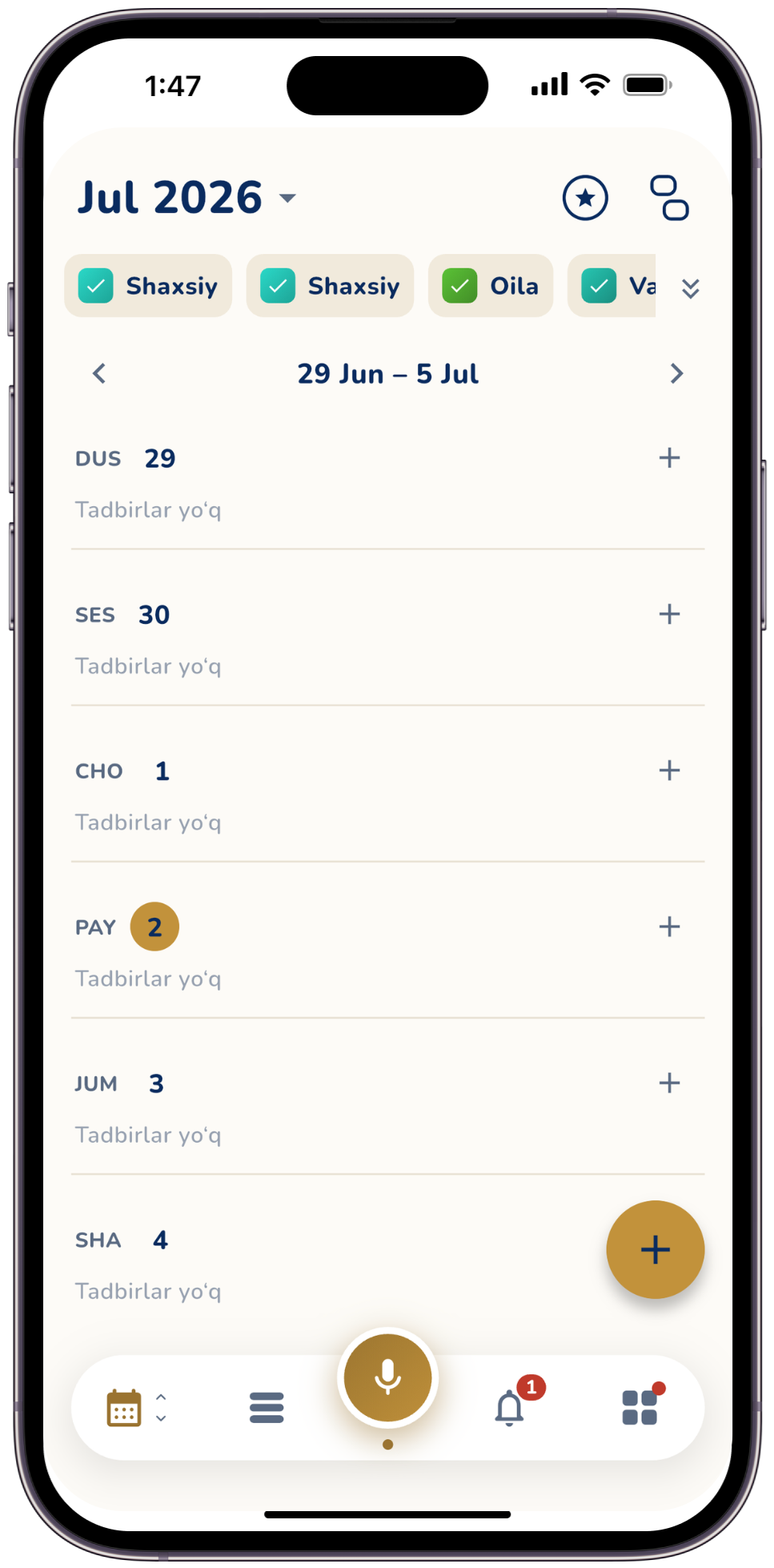
Task: Add event on SES 30
Action: tap(669, 614)
